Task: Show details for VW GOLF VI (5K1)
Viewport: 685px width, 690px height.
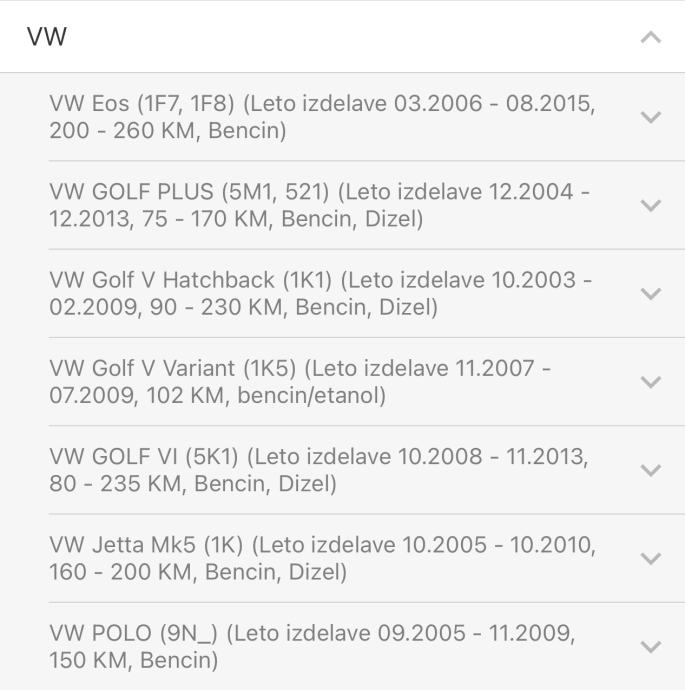Action: coord(650,470)
